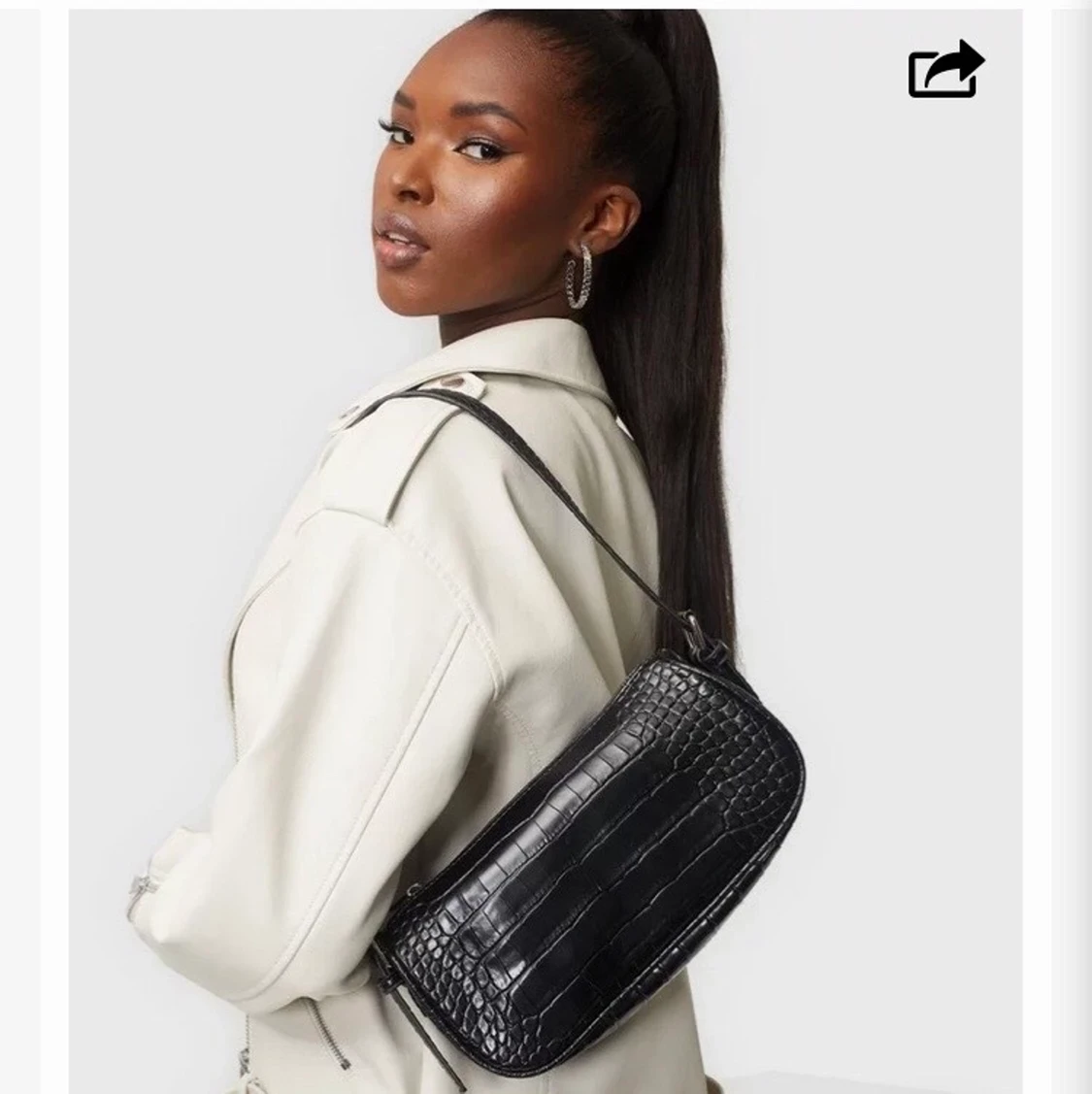Viewport: 1092px width, 1094px height.
Task: Share this black handbag listing
Action: 945,70
